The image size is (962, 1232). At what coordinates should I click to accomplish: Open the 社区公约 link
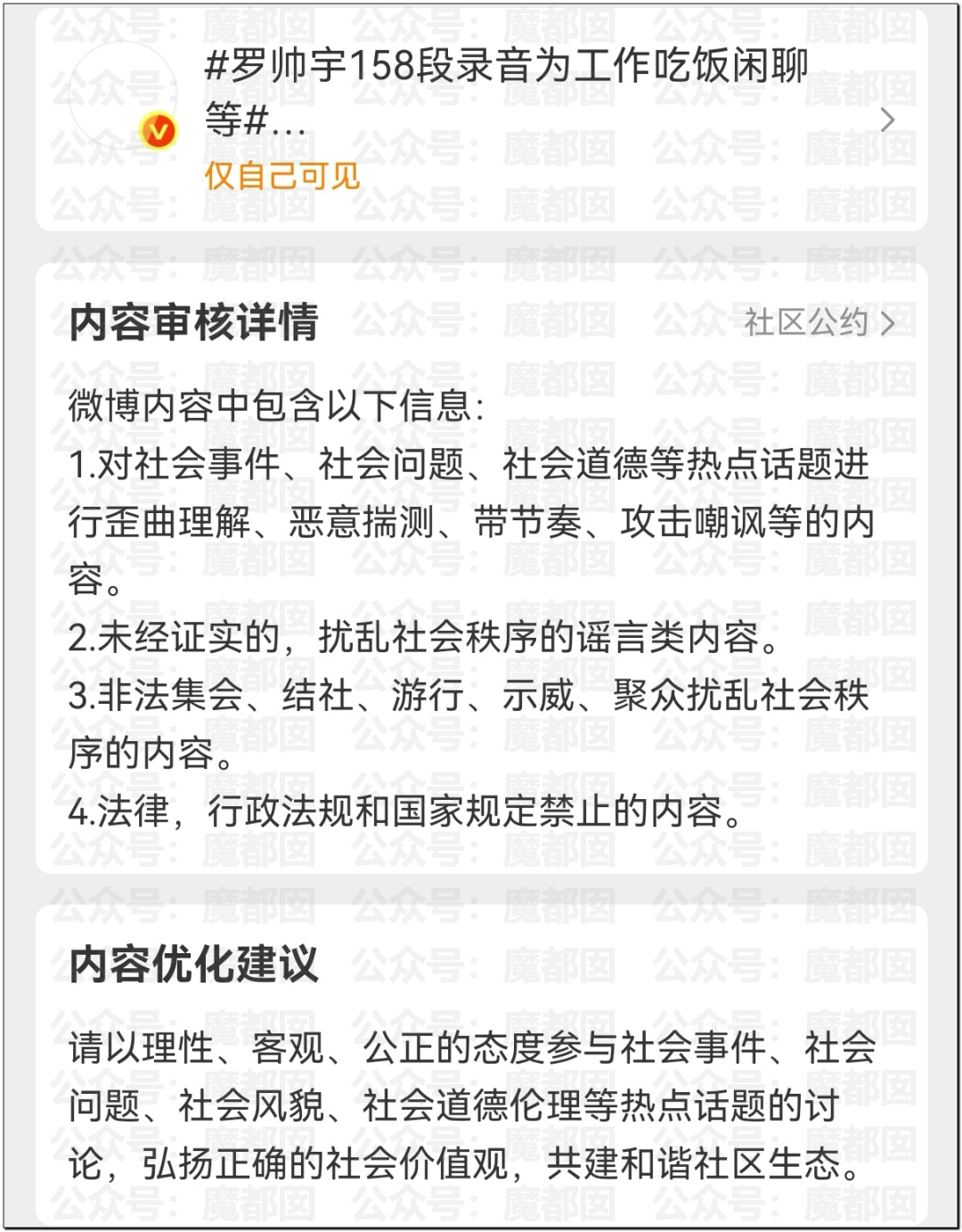tap(818, 322)
